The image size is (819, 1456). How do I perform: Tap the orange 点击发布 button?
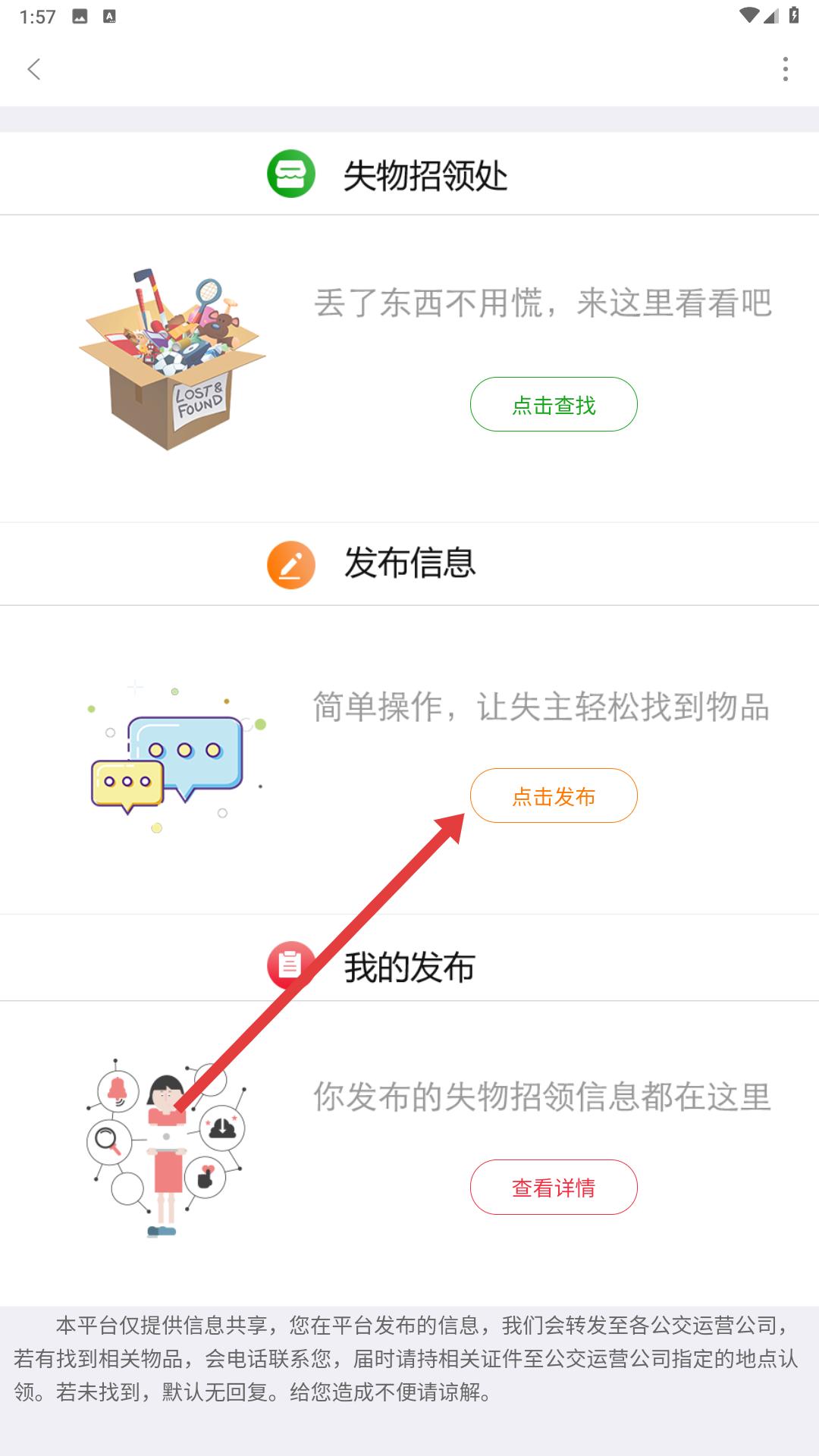pyautogui.click(x=554, y=796)
